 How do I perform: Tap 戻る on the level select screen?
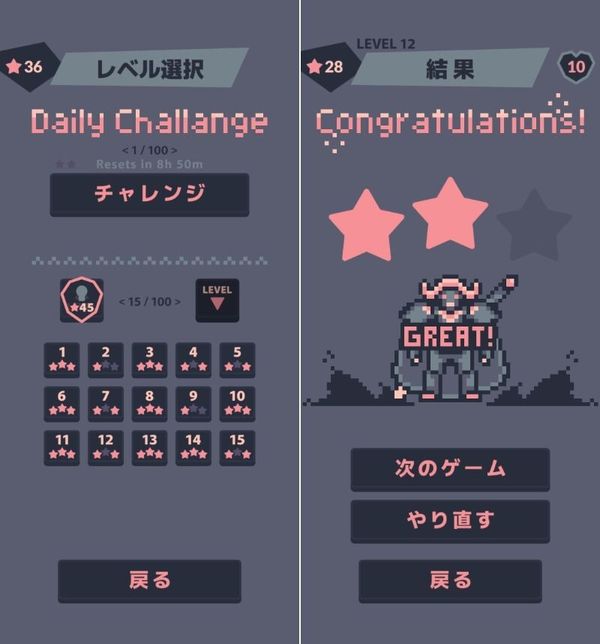coord(149,581)
